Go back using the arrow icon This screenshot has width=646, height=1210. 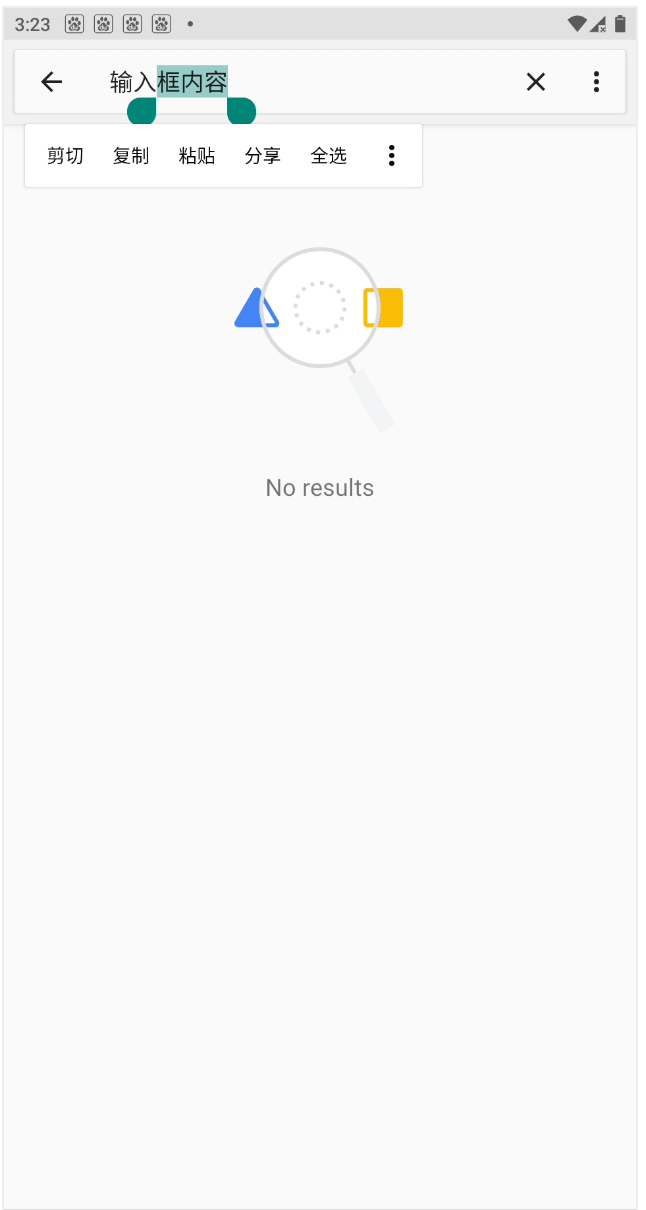[x=52, y=82]
